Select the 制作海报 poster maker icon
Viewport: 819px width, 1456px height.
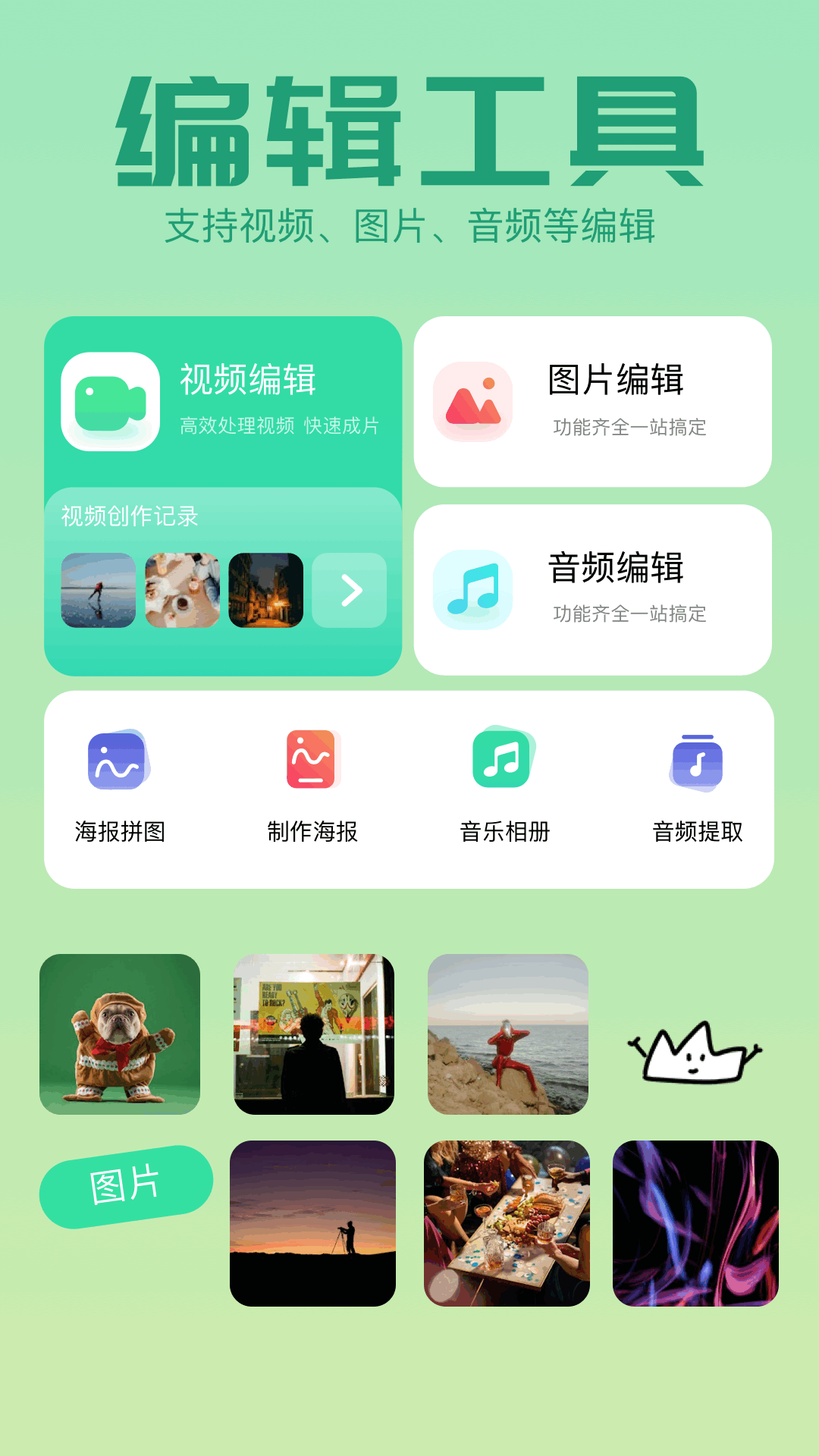[311, 761]
